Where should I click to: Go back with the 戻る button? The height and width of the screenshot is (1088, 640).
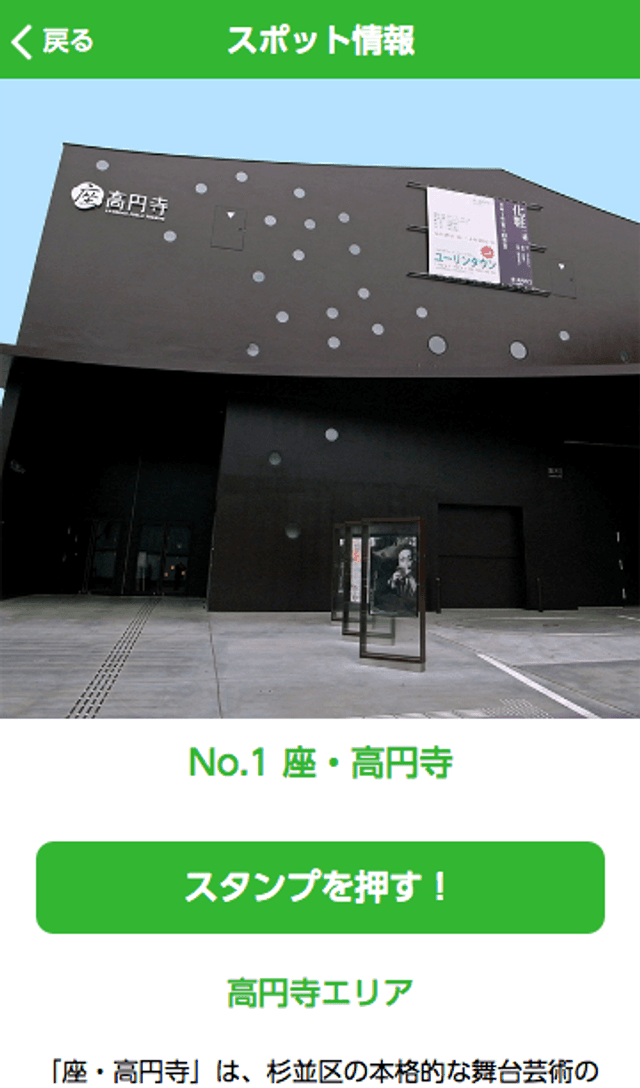tap(52, 41)
